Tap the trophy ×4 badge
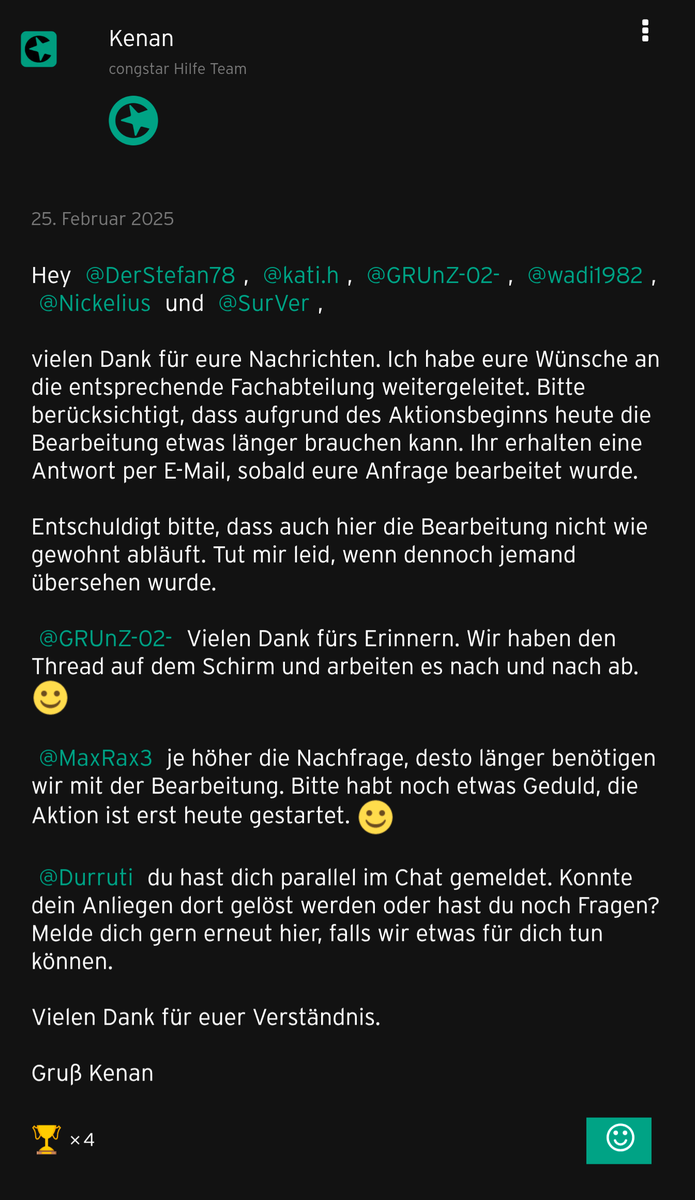The width and height of the screenshot is (695, 1200). 63,1139
